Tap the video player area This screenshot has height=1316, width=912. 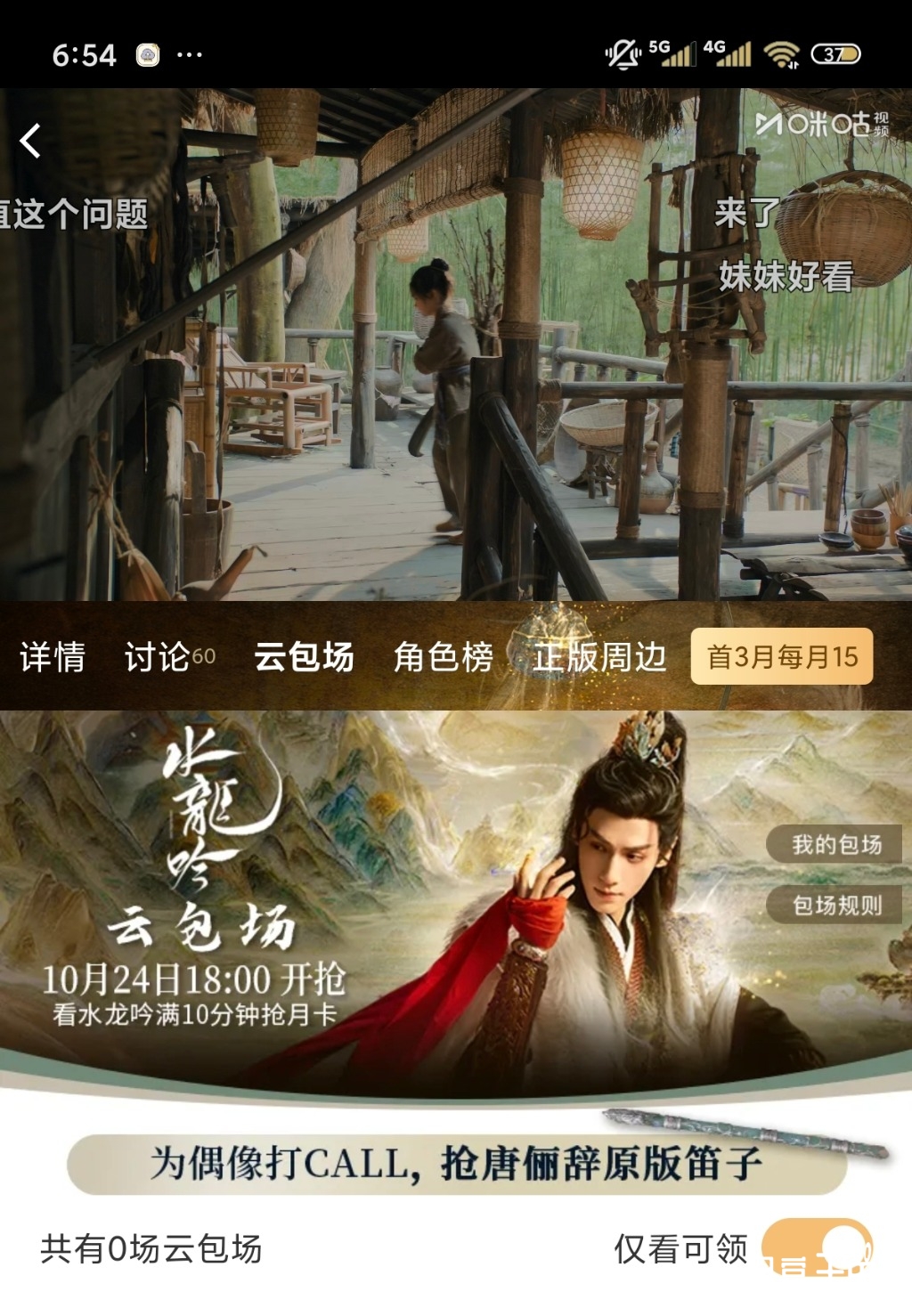[x=456, y=356]
